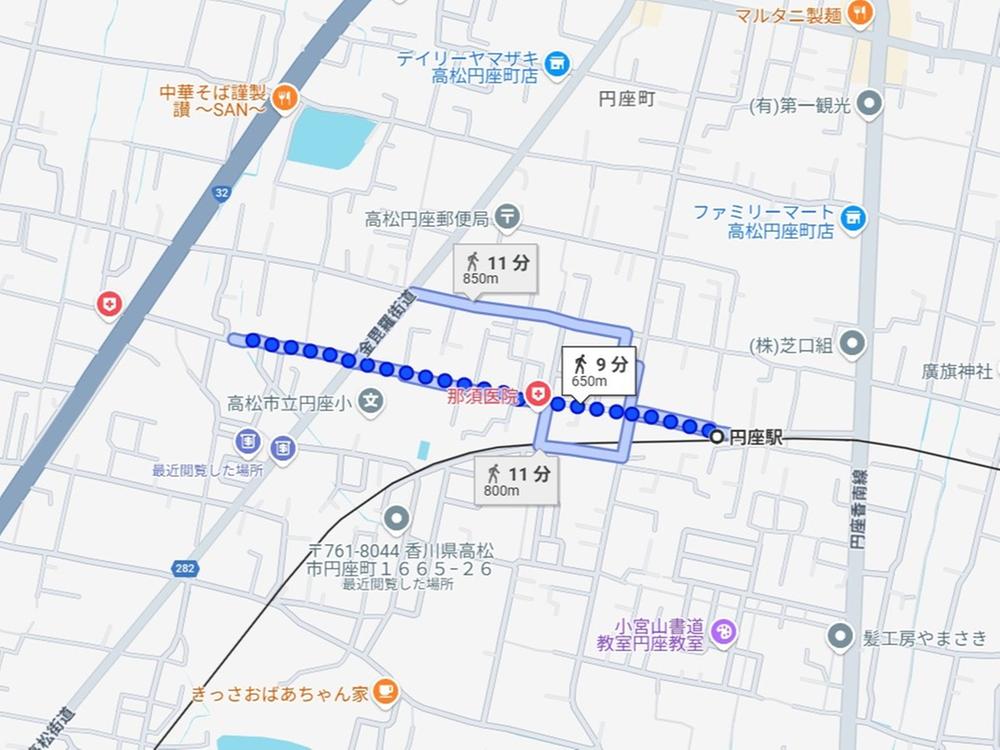Image resolution: width=1000 pixels, height=750 pixels.
Task: Open the マルタニ製麺 restaurant pin
Action: [x=859, y=13]
